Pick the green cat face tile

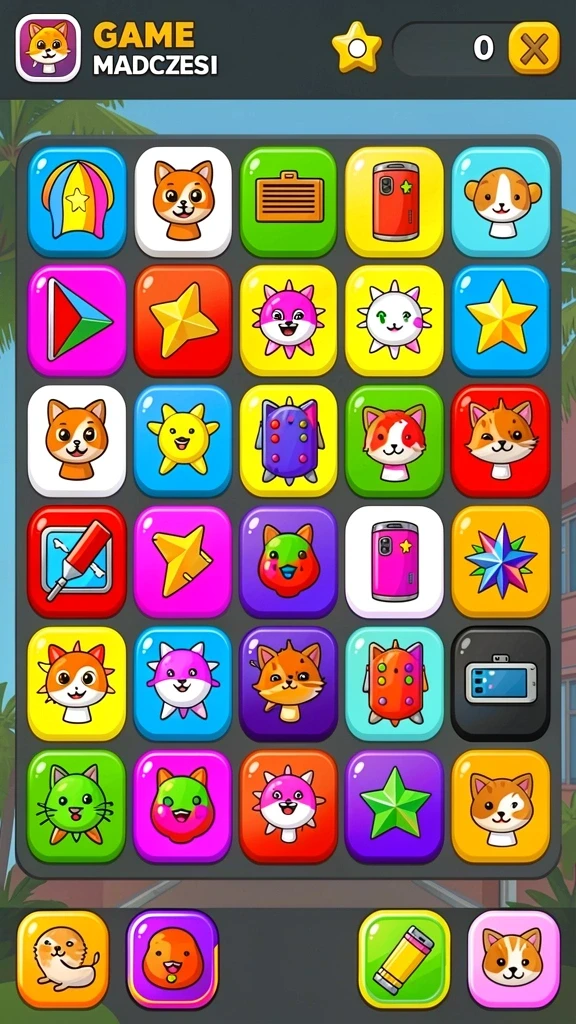(x=77, y=807)
